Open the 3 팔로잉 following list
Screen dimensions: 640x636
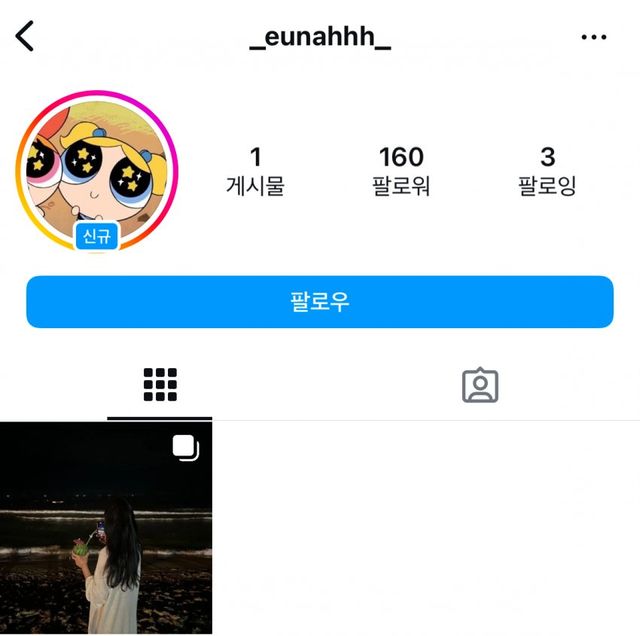coord(547,170)
